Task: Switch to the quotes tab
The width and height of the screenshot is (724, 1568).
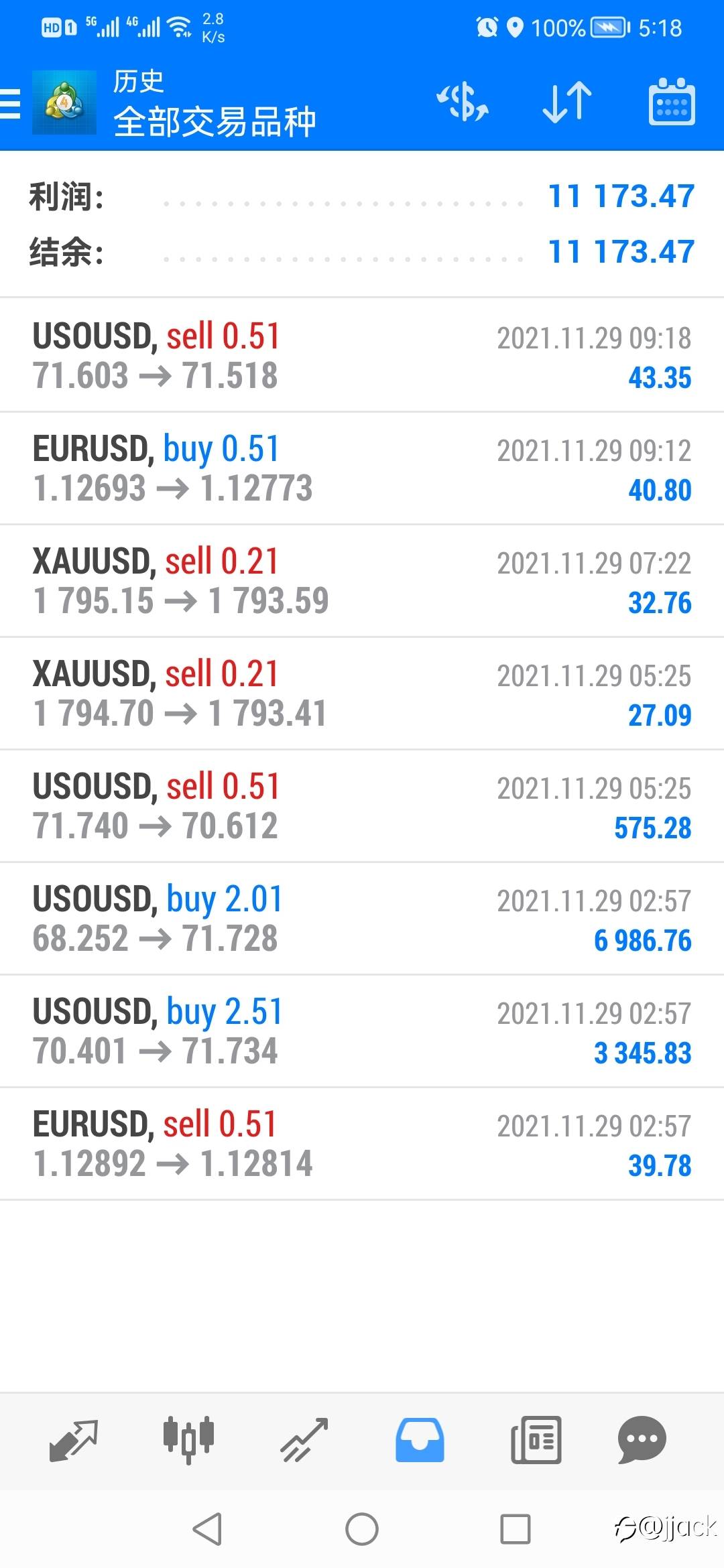Action: [74, 1440]
